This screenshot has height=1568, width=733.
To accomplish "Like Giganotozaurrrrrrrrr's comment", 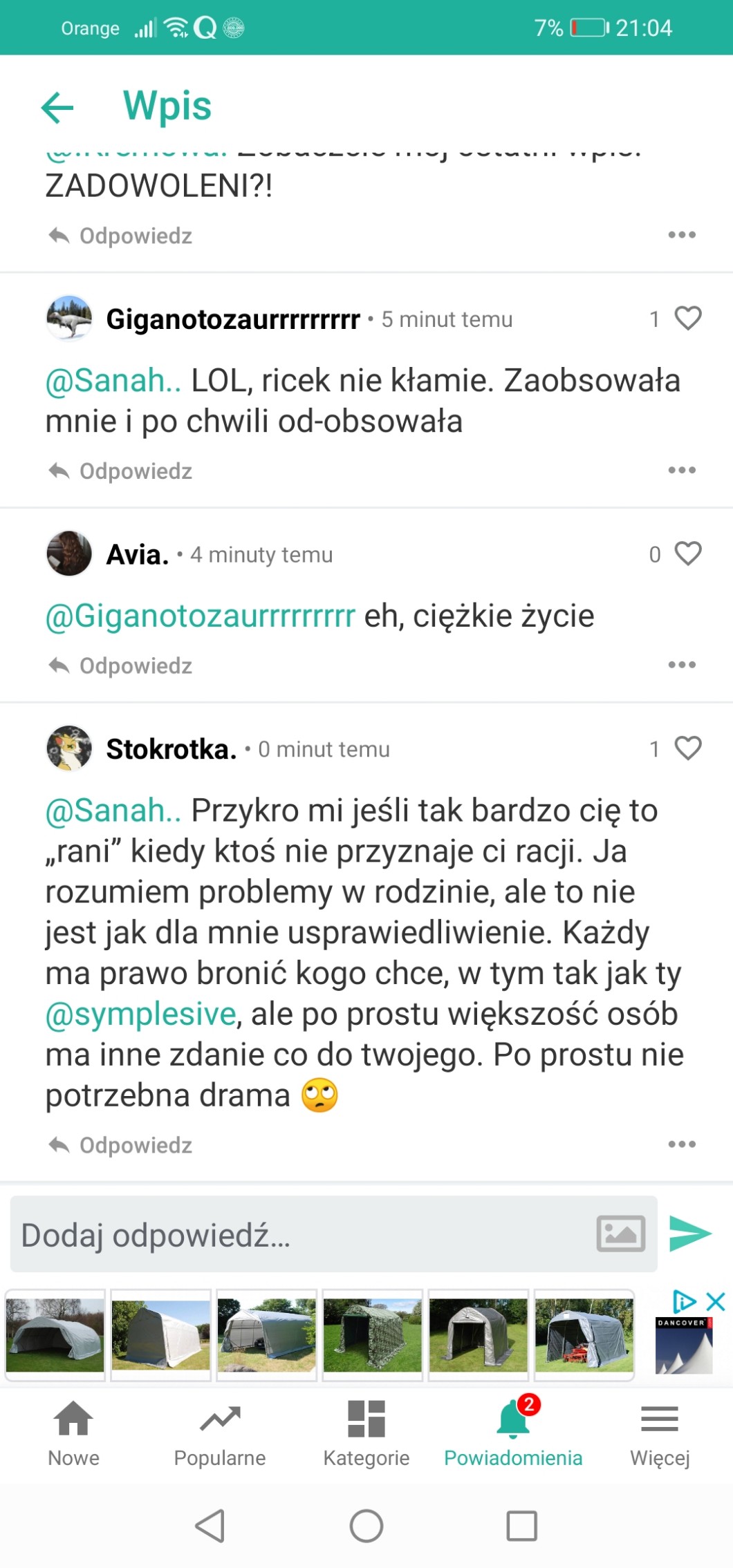I will click(x=687, y=319).
